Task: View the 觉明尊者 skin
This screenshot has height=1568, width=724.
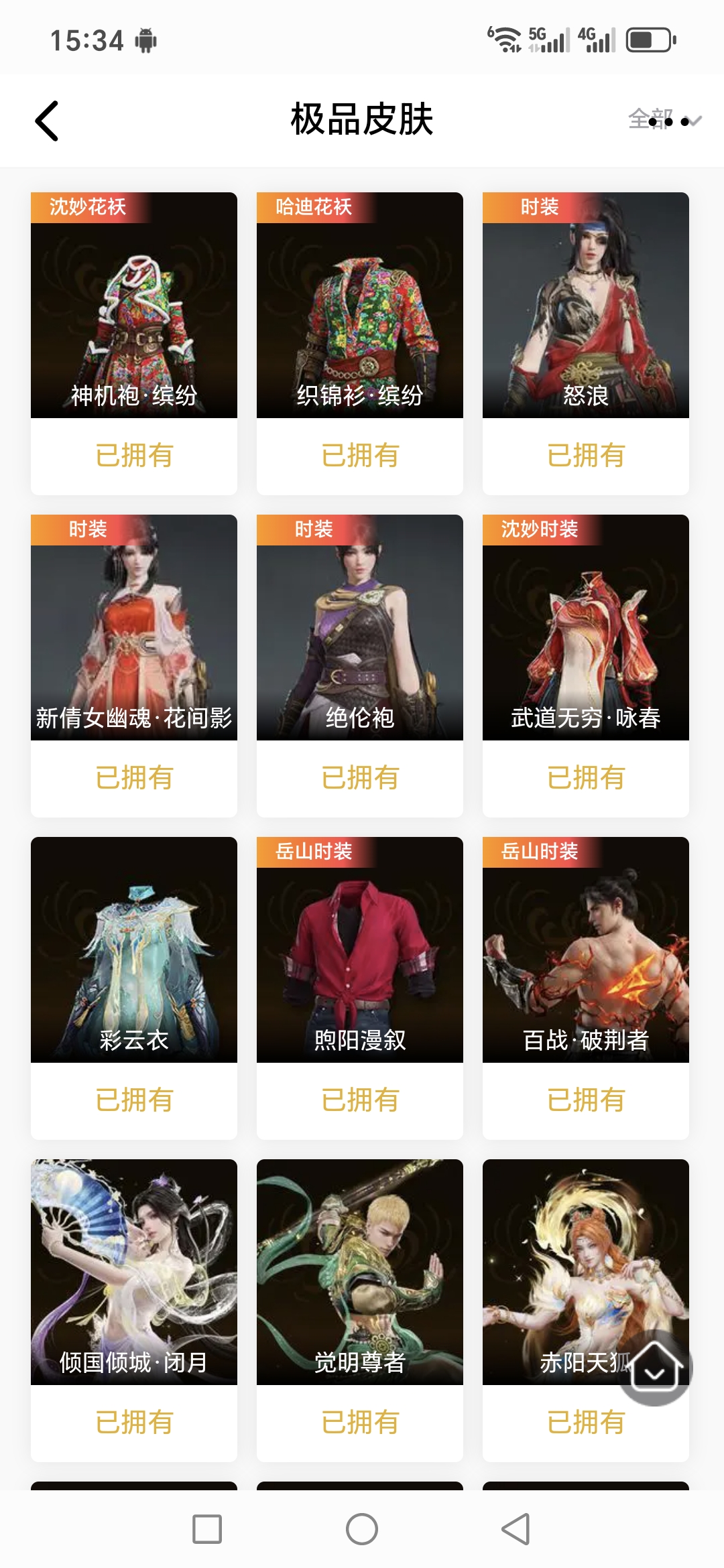Action: click(x=360, y=1272)
